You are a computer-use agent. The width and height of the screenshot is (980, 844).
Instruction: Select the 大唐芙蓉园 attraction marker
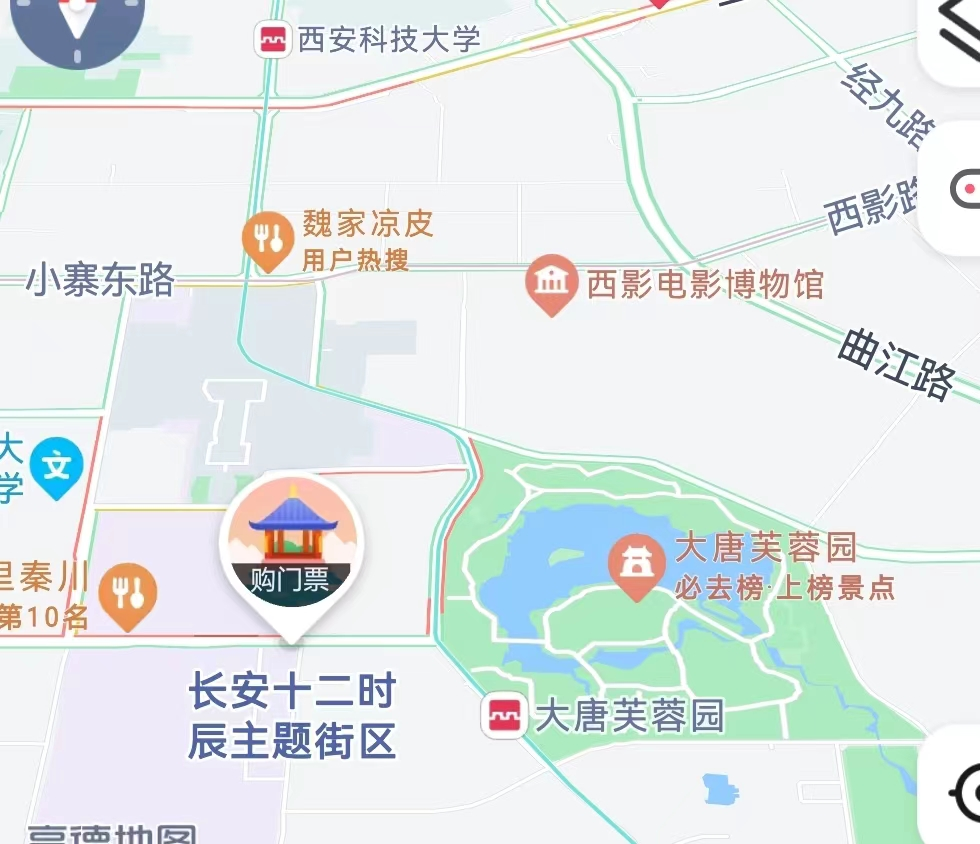636,566
